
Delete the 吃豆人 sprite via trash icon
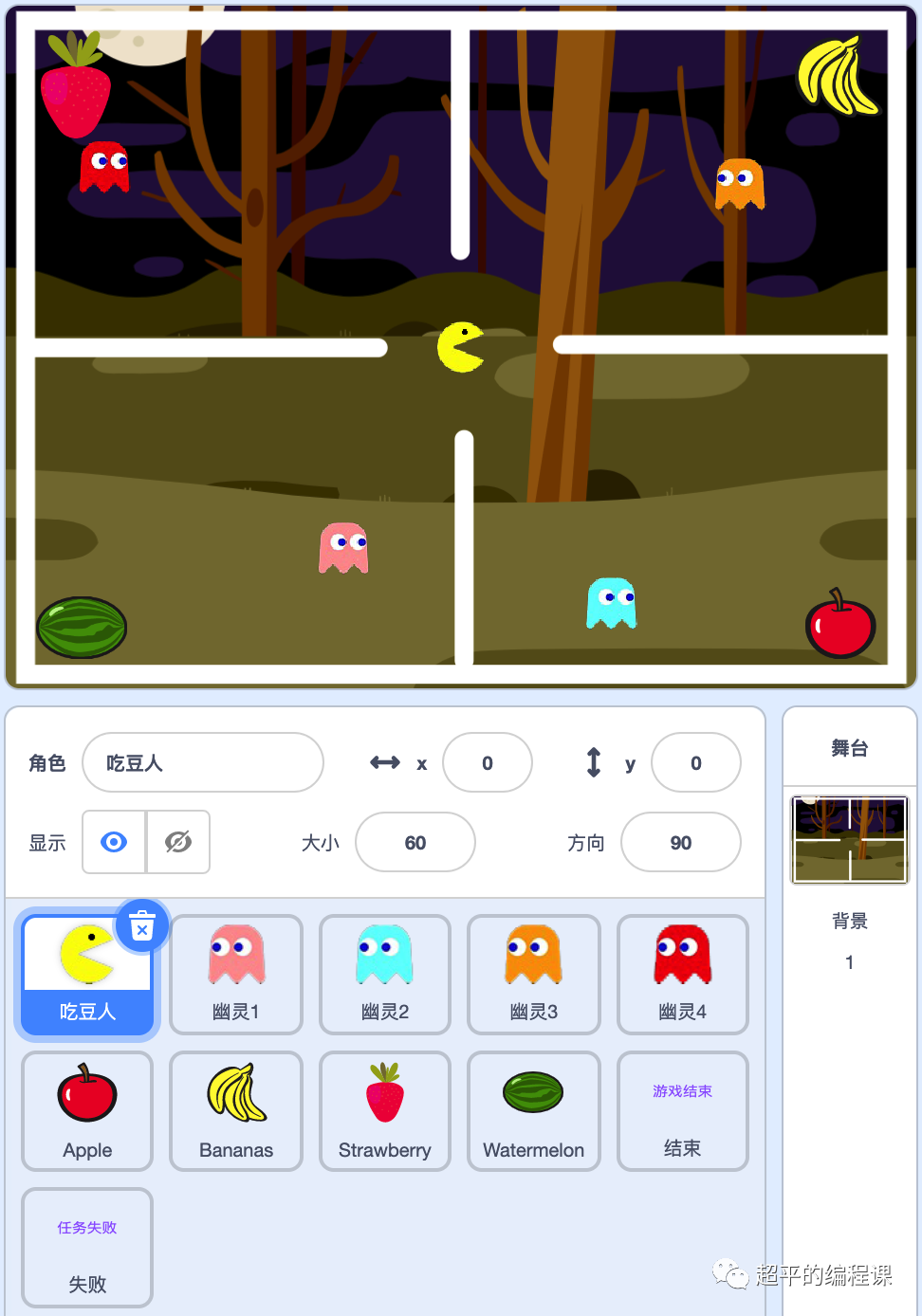142,926
